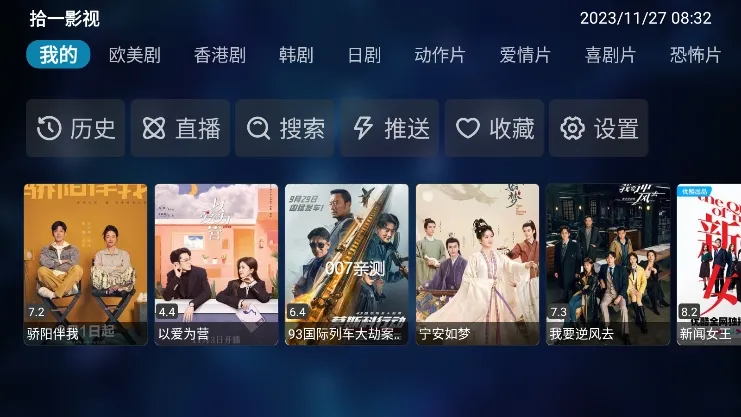Image resolution: width=741 pixels, height=417 pixels.
Task: Open the movie 93国际列车大劫案
Action: 346,264
